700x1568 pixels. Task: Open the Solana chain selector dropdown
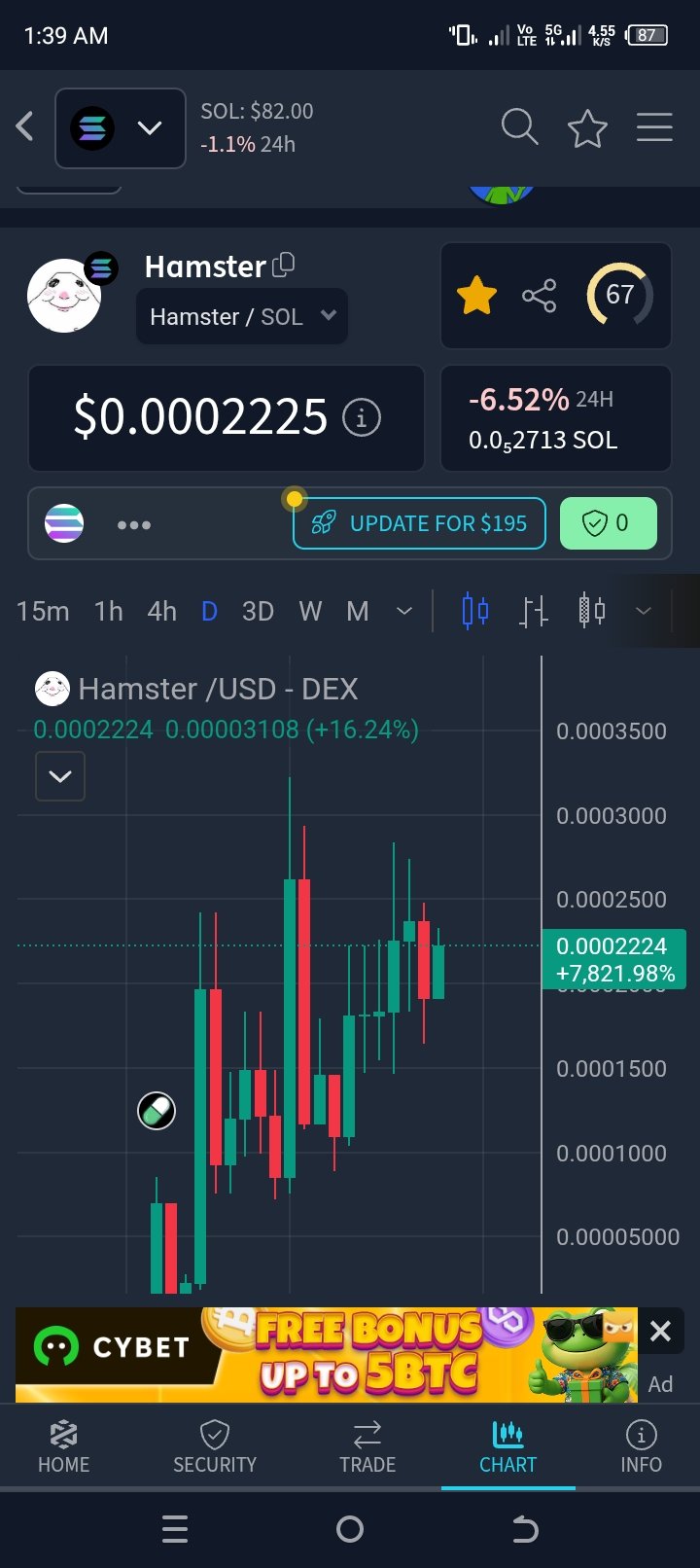point(121,127)
